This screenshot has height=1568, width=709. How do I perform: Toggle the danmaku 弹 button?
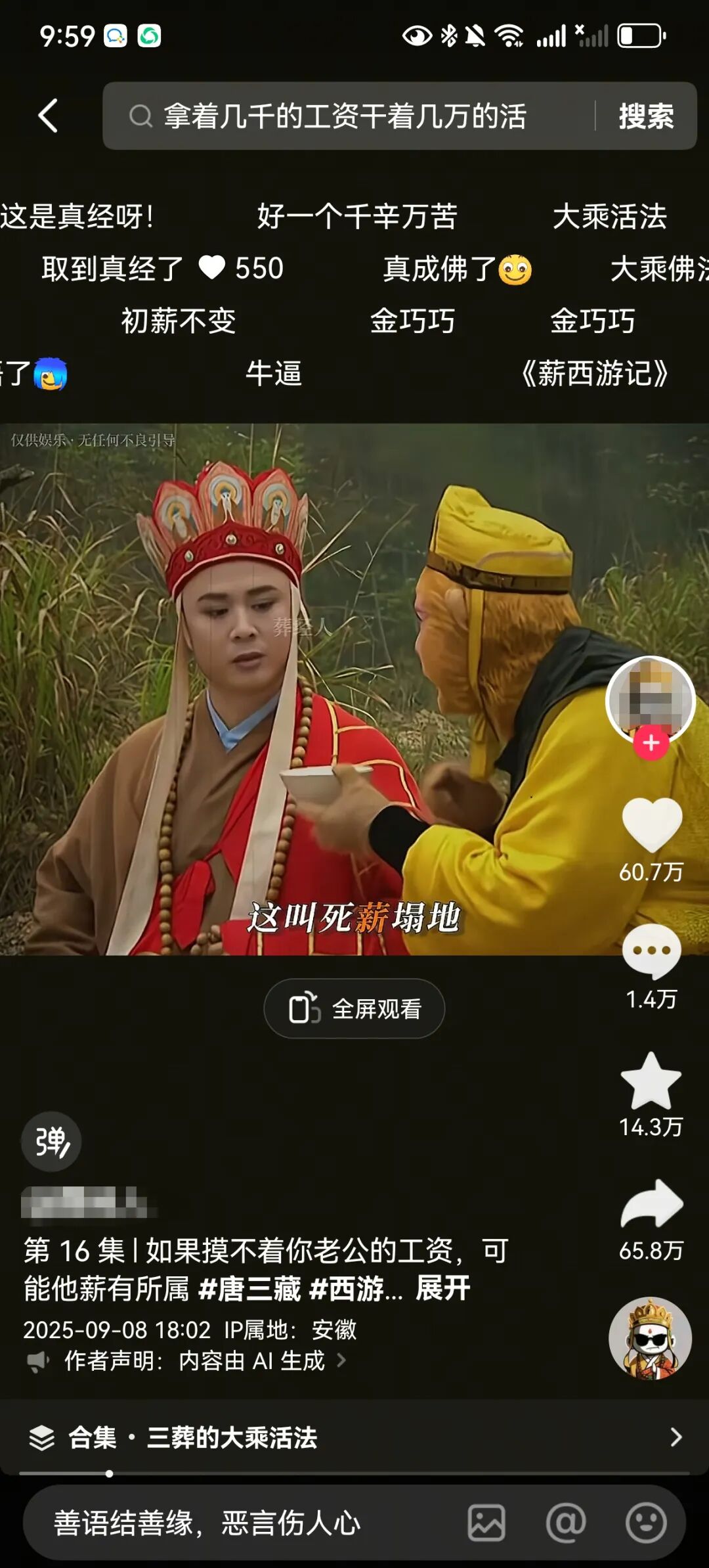click(51, 1142)
